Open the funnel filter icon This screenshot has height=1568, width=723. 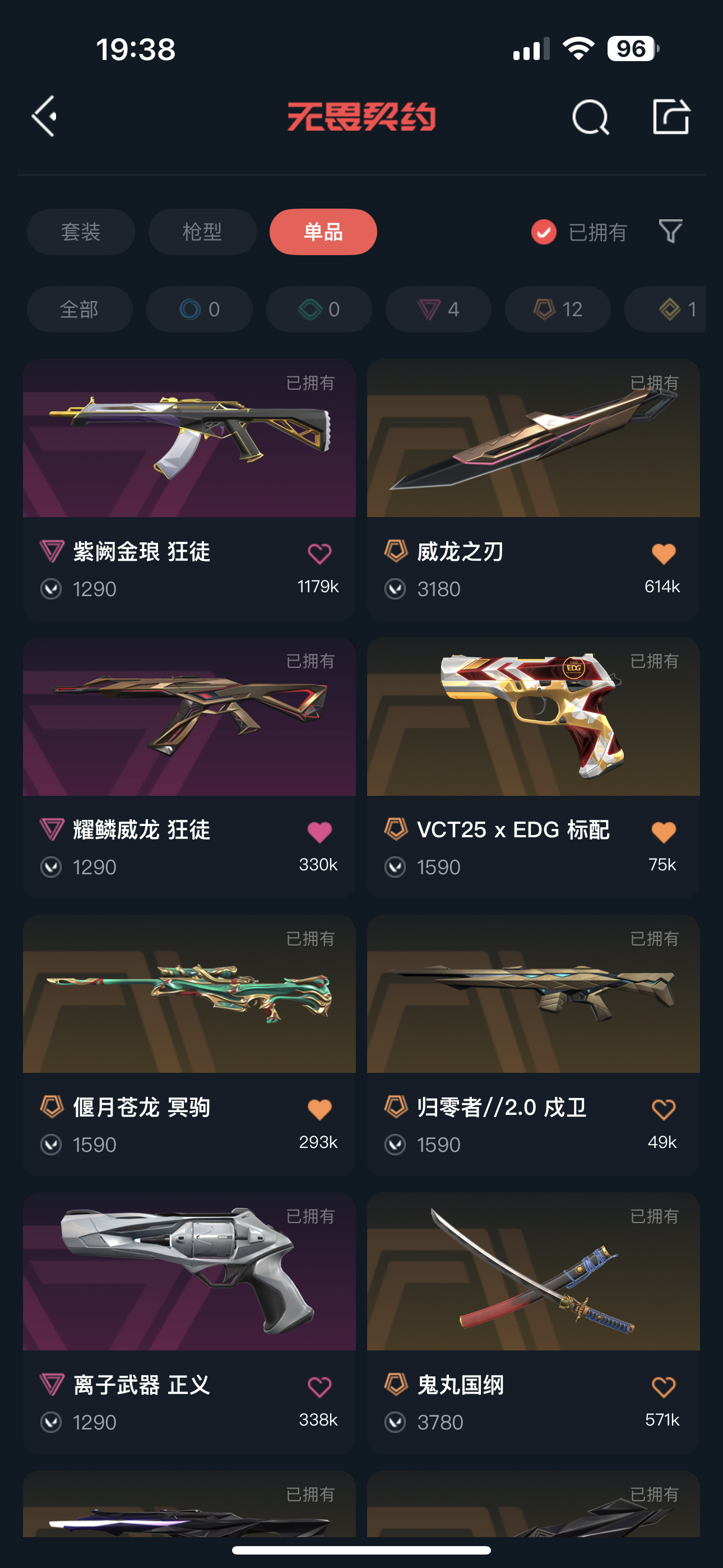tap(671, 231)
